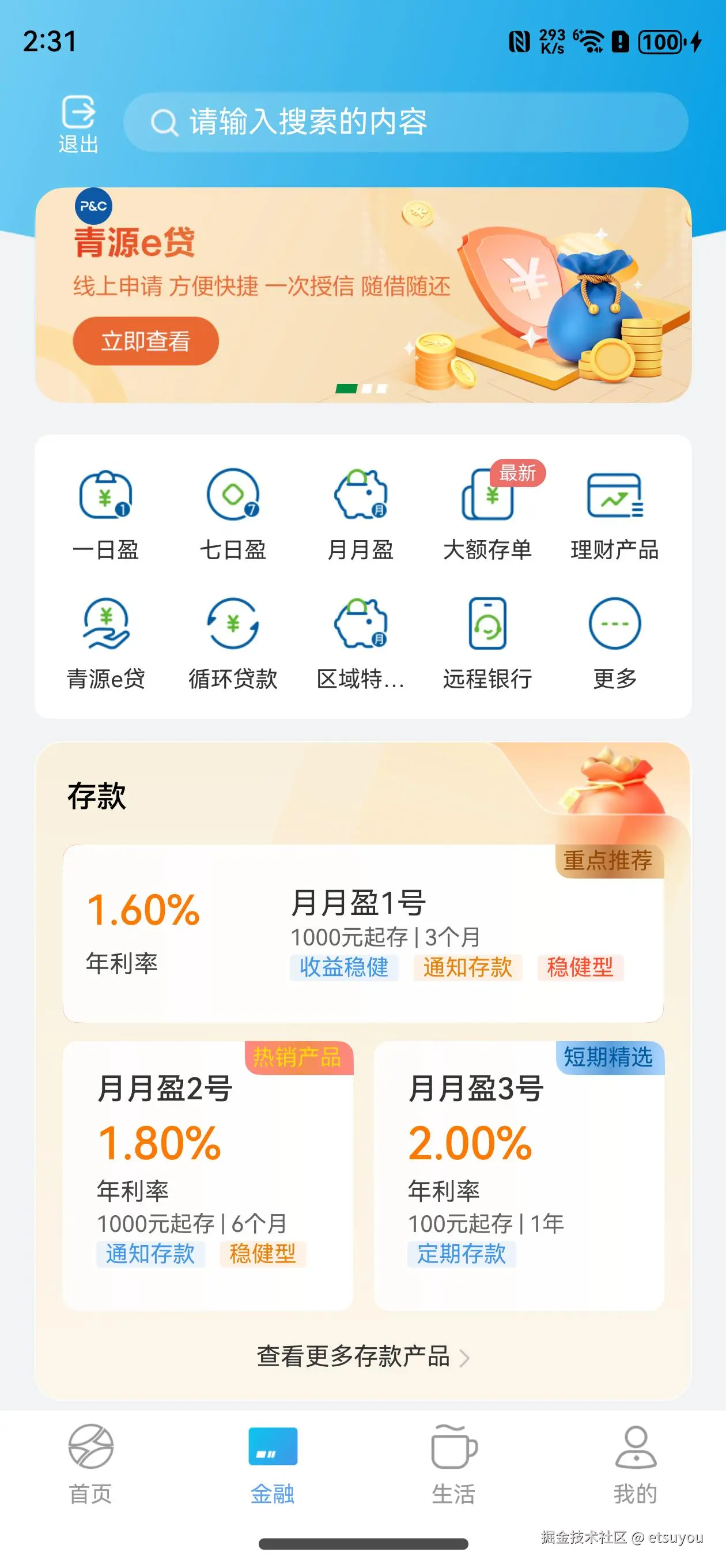
Task: Open the 月月盈2号 热销产品 card
Action: [207, 1175]
